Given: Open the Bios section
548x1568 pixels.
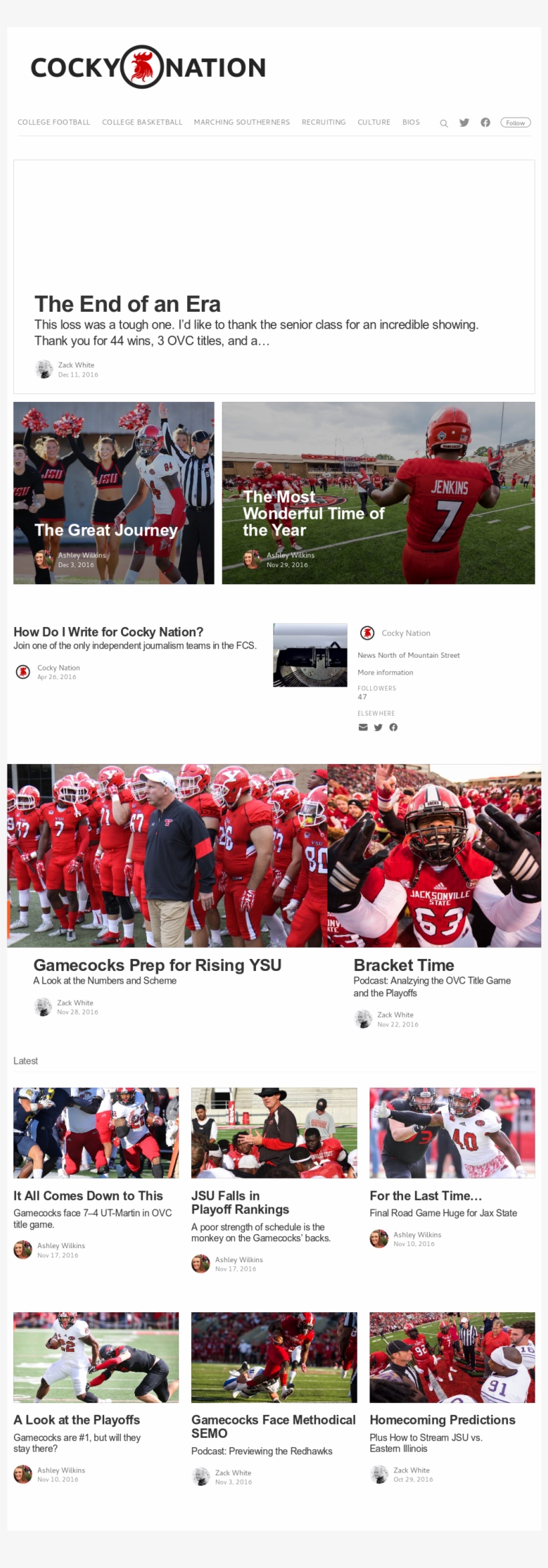Looking at the screenshot, I should [411, 122].
